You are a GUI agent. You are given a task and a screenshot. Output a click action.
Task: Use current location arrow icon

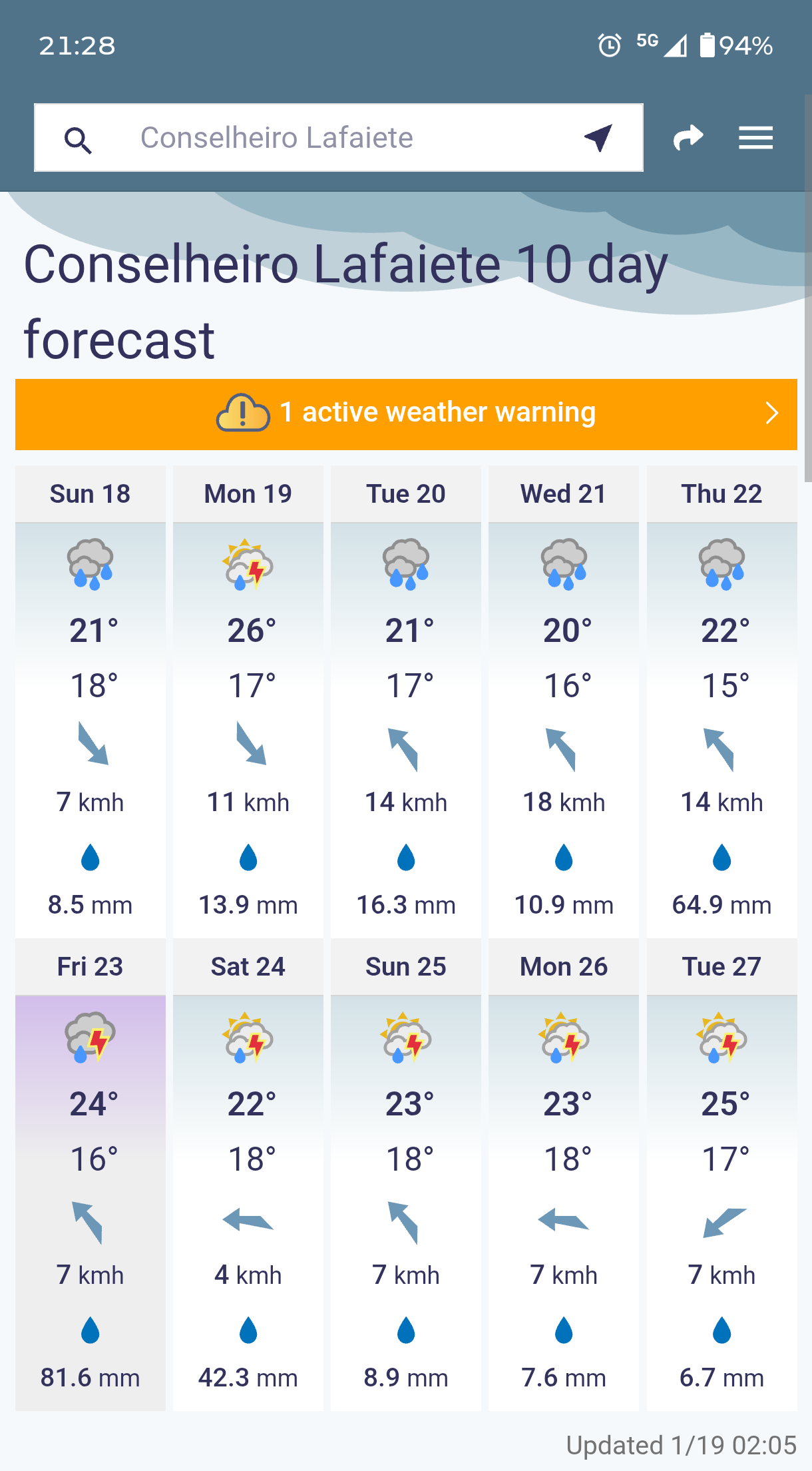[x=598, y=138]
